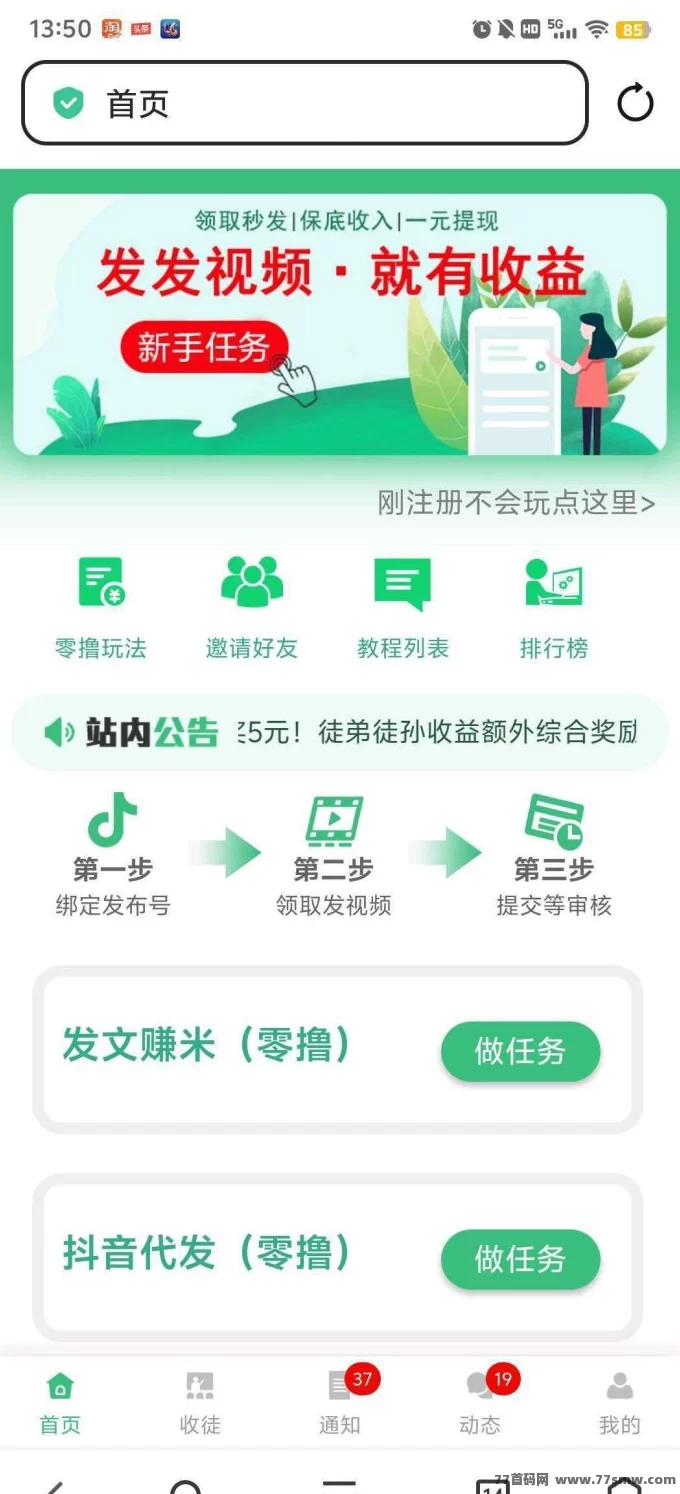Screen dimensions: 680x1494
Task: Tap the 新手任务 button on the banner
Action: point(205,347)
